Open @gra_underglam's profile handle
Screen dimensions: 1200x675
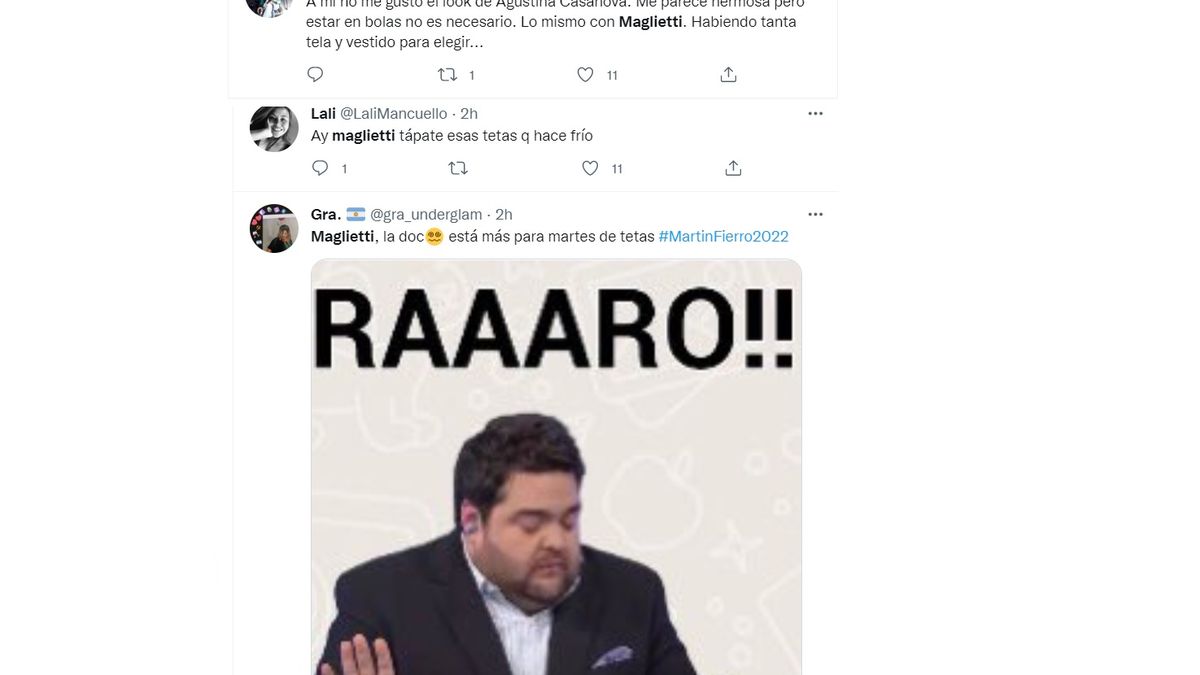tap(426, 214)
